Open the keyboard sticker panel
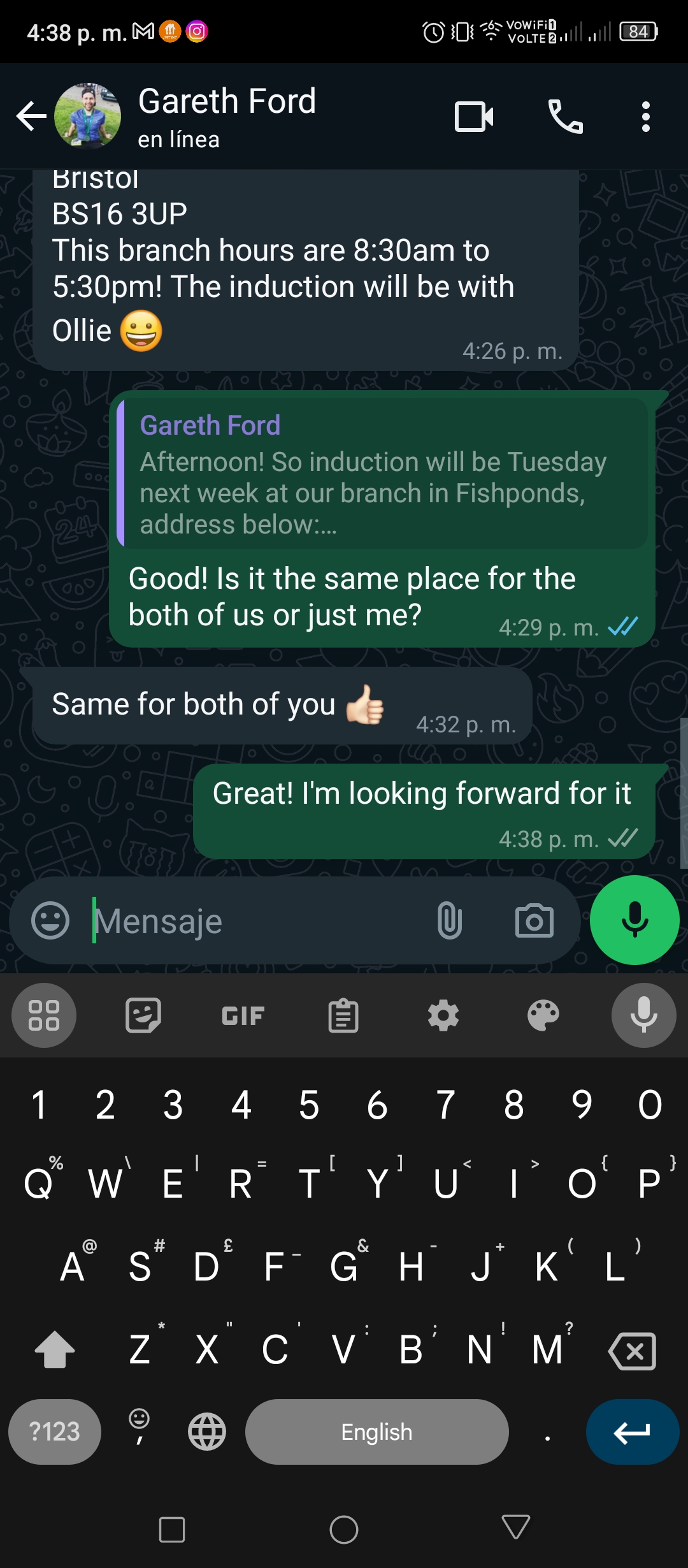688x1568 pixels. coord(143,1015)
